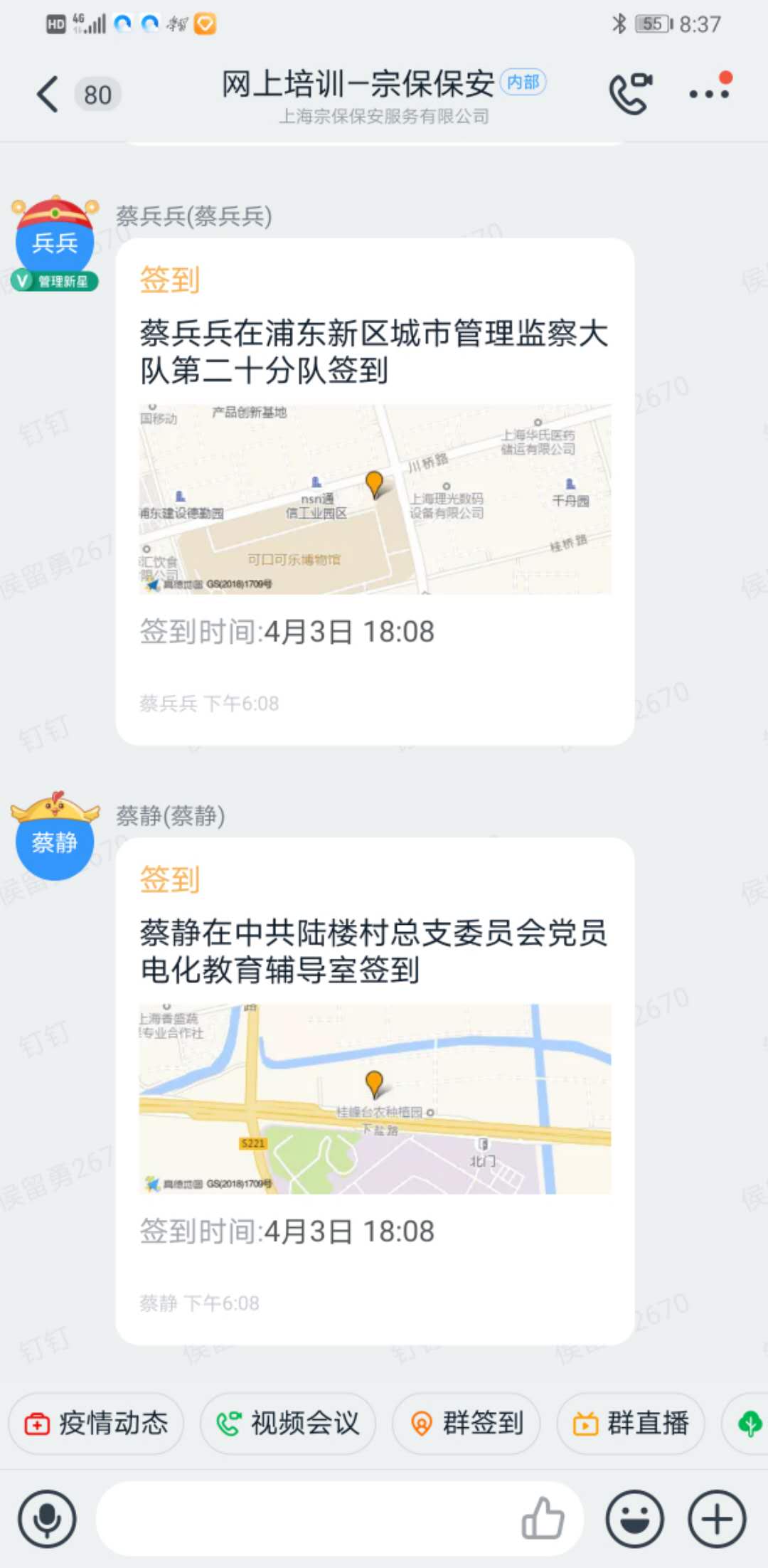Switch to voice message input
This screenshot has height=1568, width=768.
47,1519
